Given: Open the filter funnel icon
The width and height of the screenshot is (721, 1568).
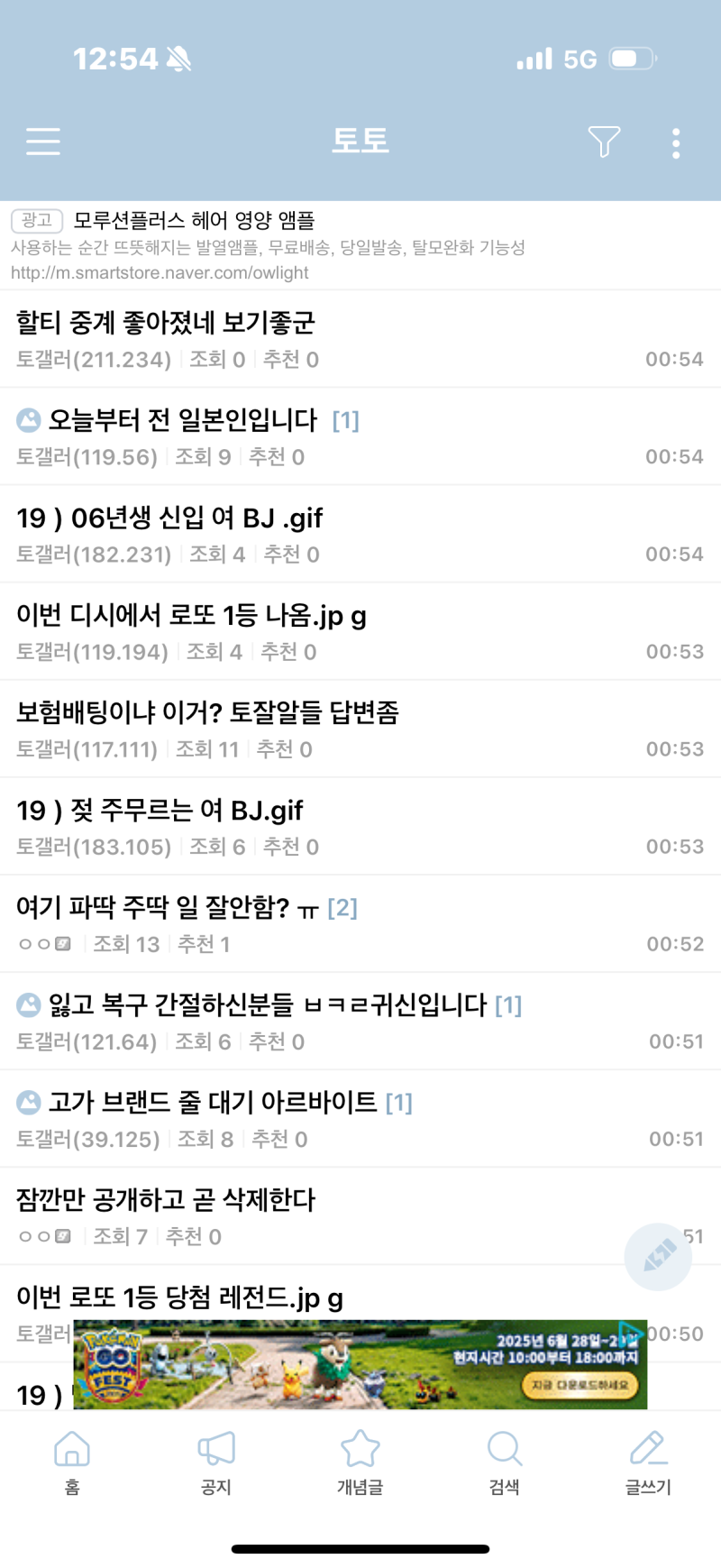Looking at the screenshot, I should pos(603,142).
